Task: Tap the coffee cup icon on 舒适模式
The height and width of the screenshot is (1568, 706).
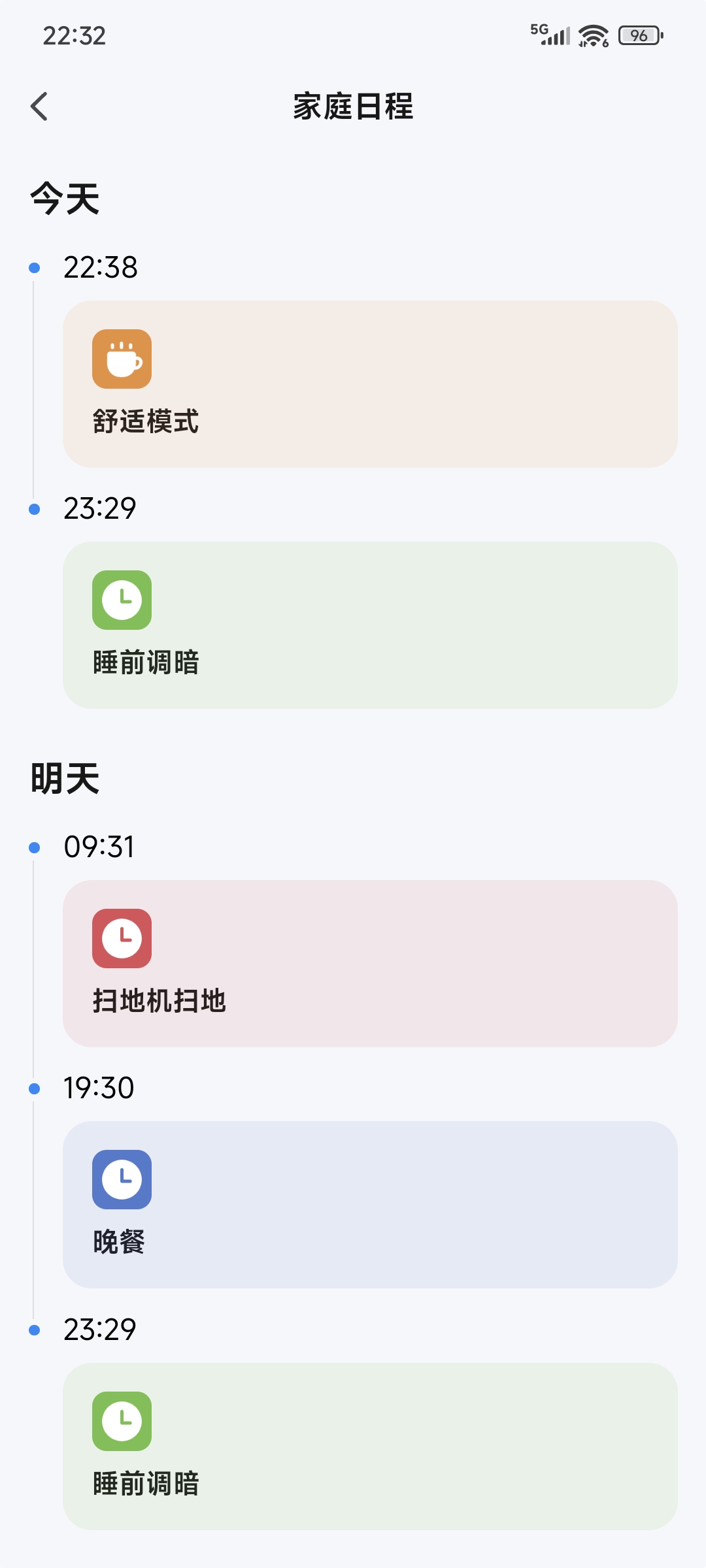Action: click(x=122, y=360)
